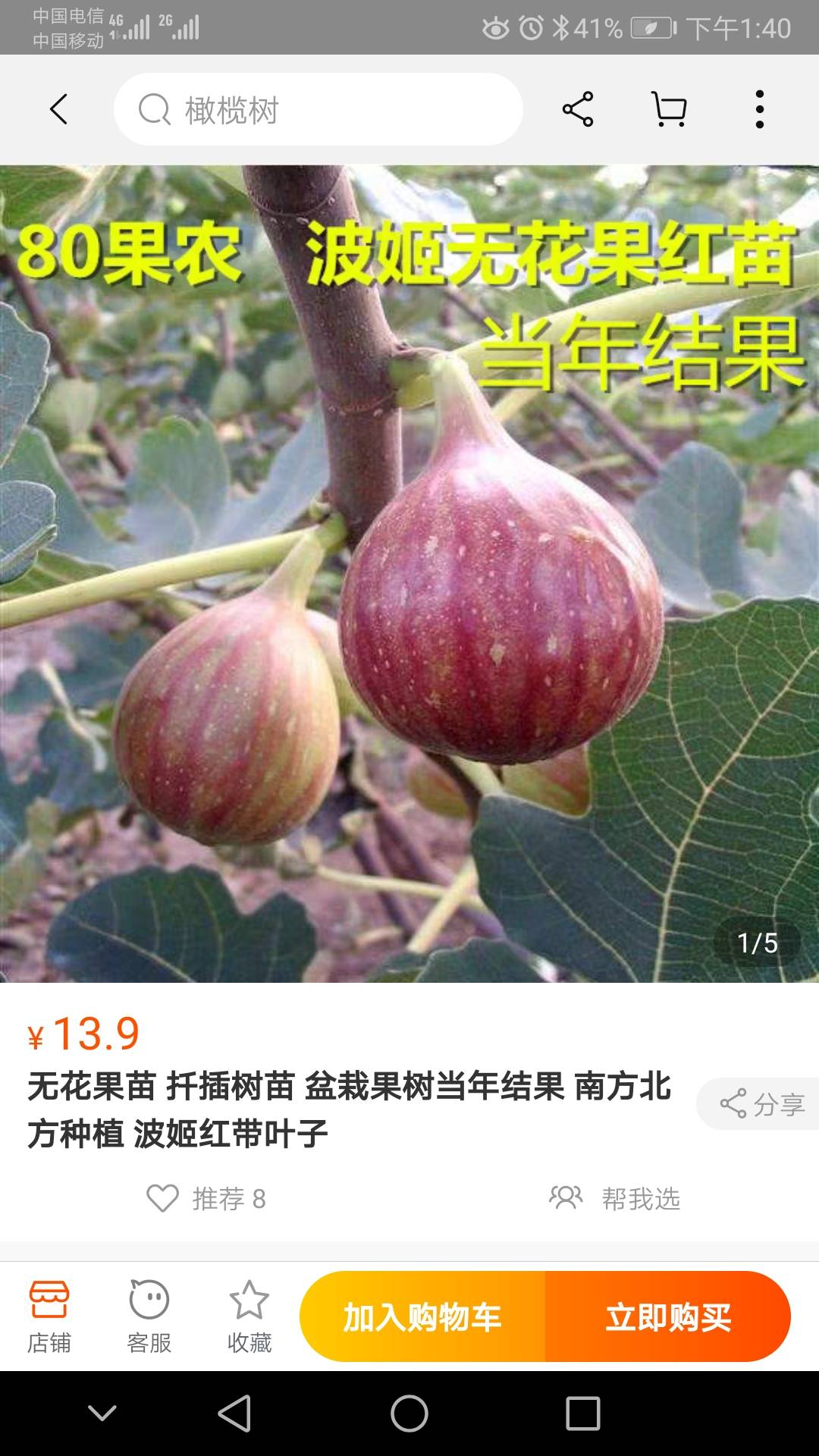Open the recent apps view
Screen dimensions: 819x1456
pos(582,1414)
